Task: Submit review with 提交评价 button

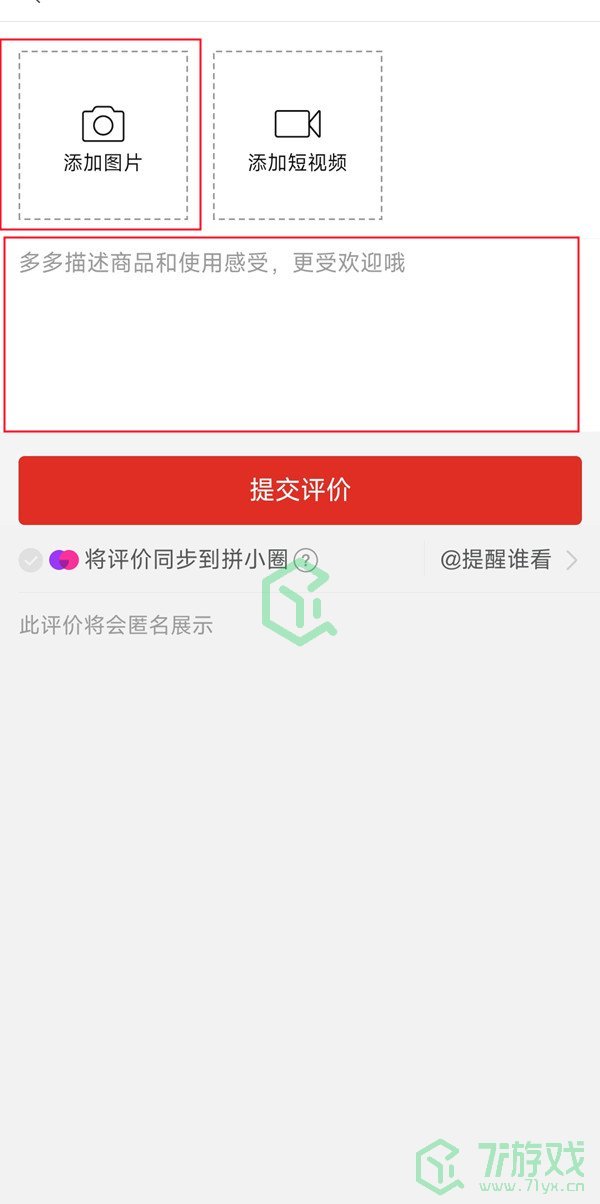Action: 300,490
